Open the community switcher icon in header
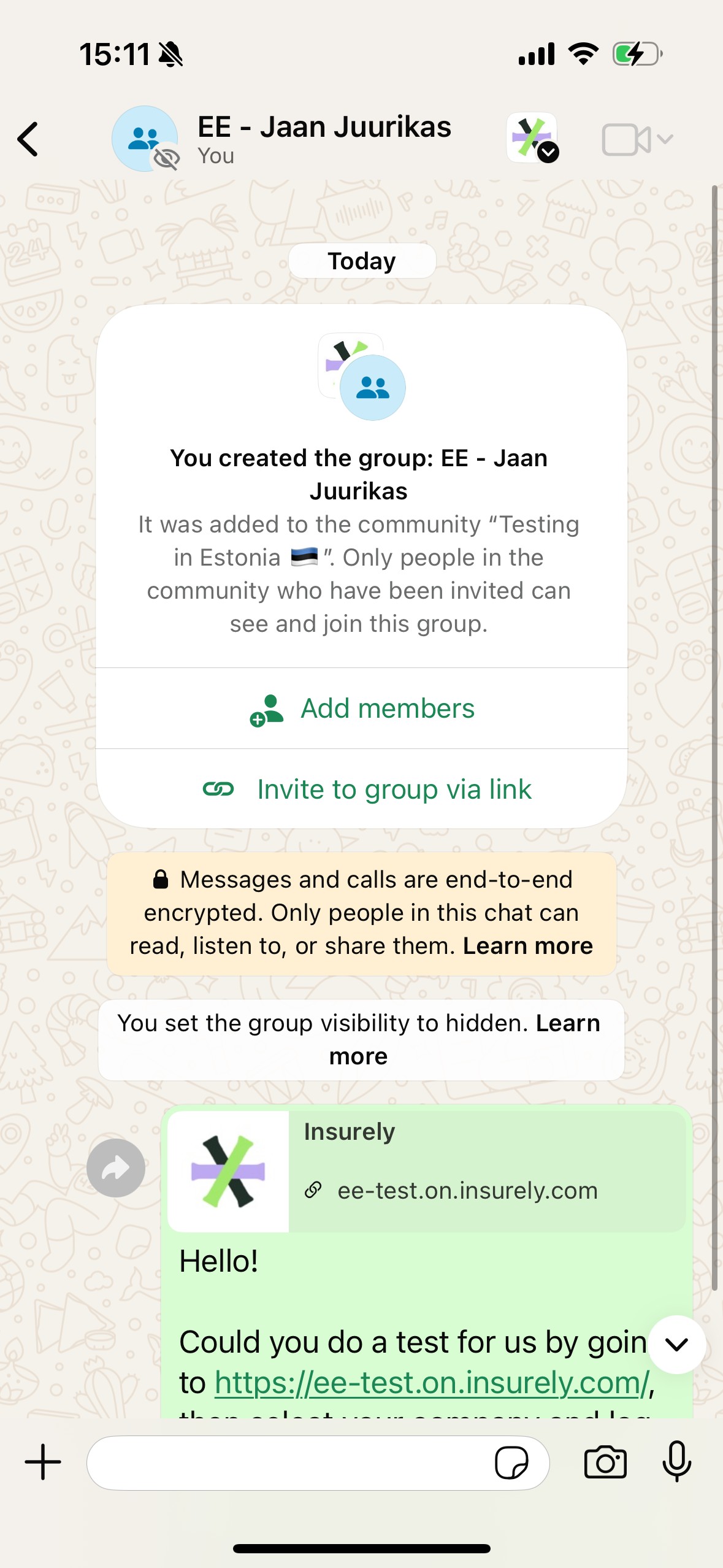 [x=532, y=138]
